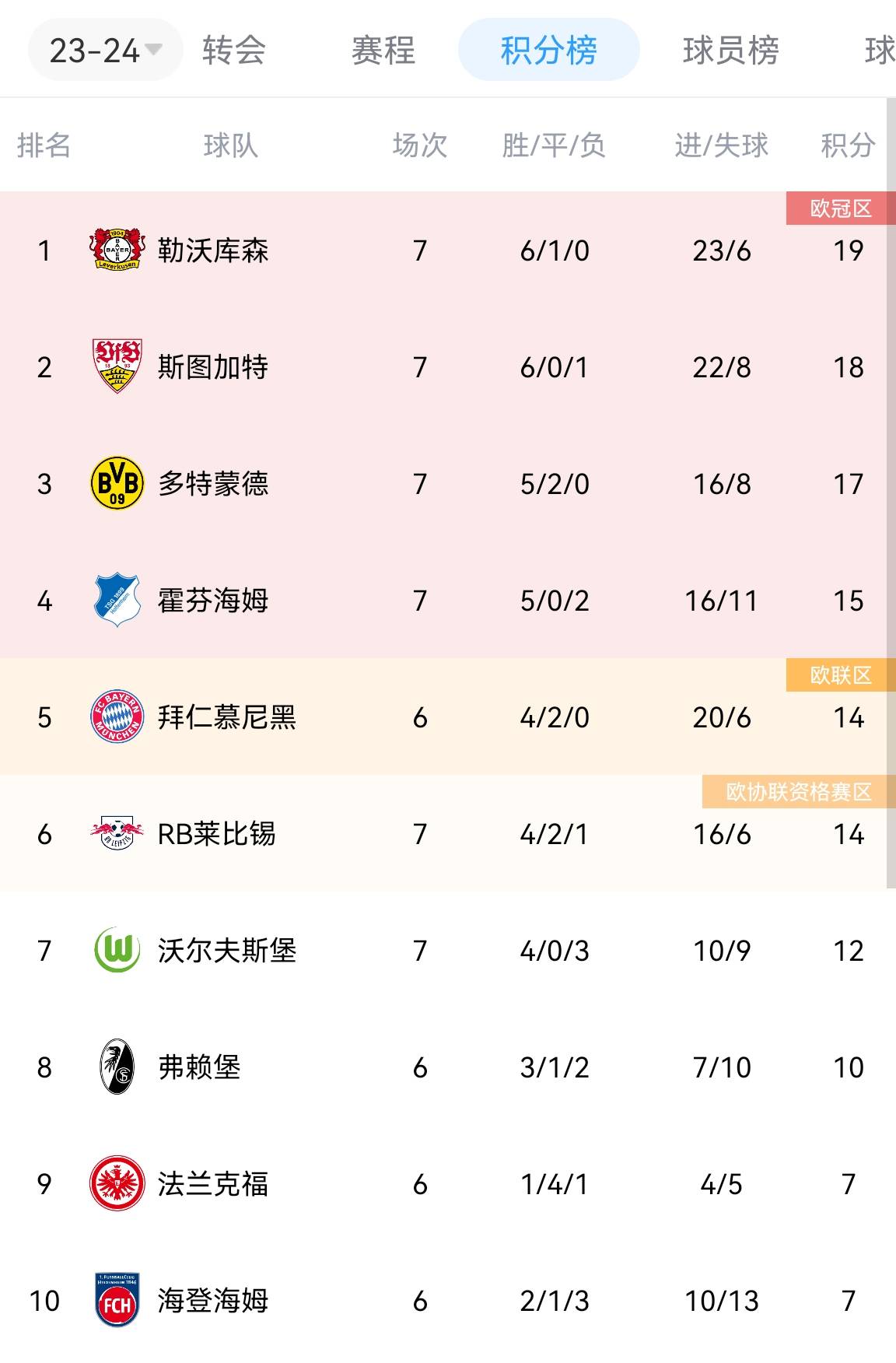
Task: View 法兰克福 team details
Action: click(212, 1184)
